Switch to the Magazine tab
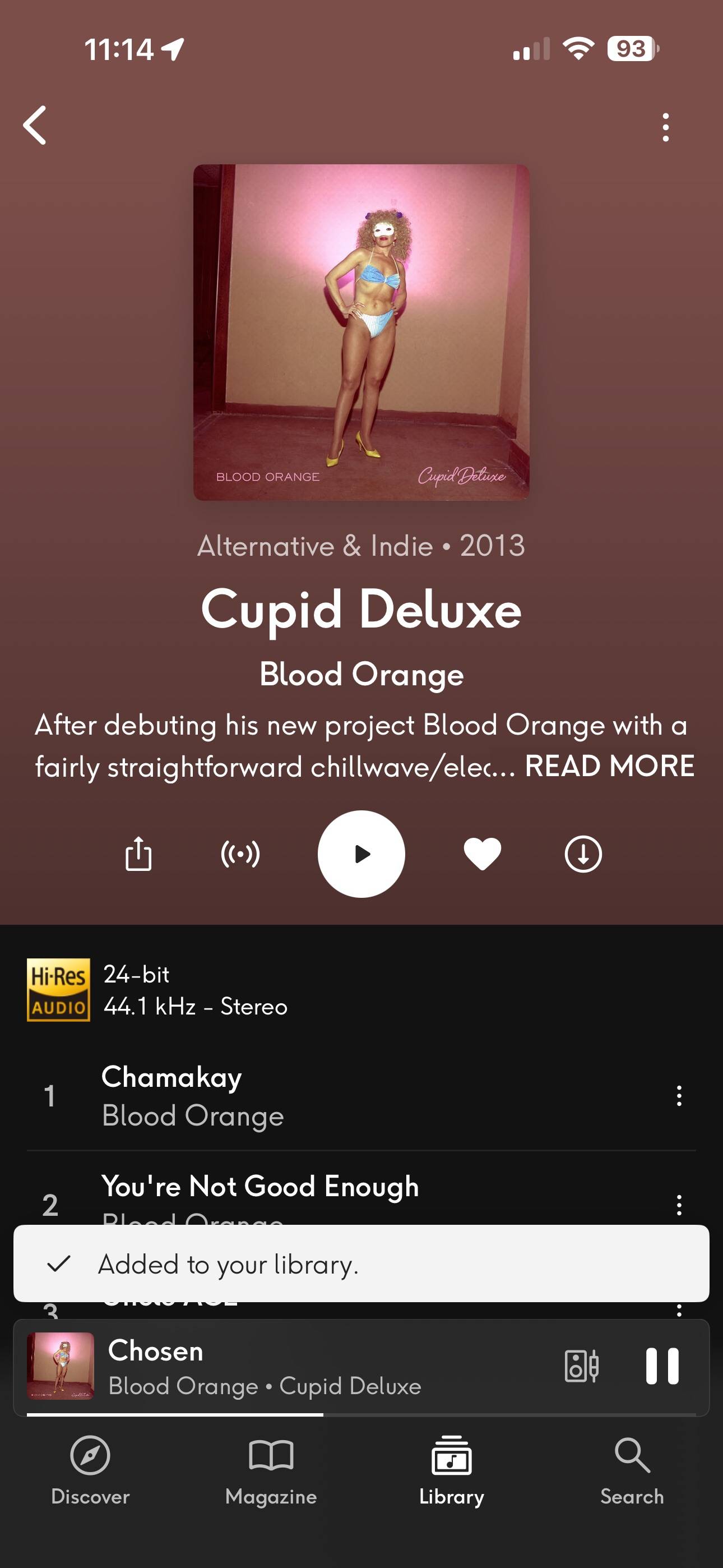This screenshot has height=1568, width=723. click(x=271, y=1470)
